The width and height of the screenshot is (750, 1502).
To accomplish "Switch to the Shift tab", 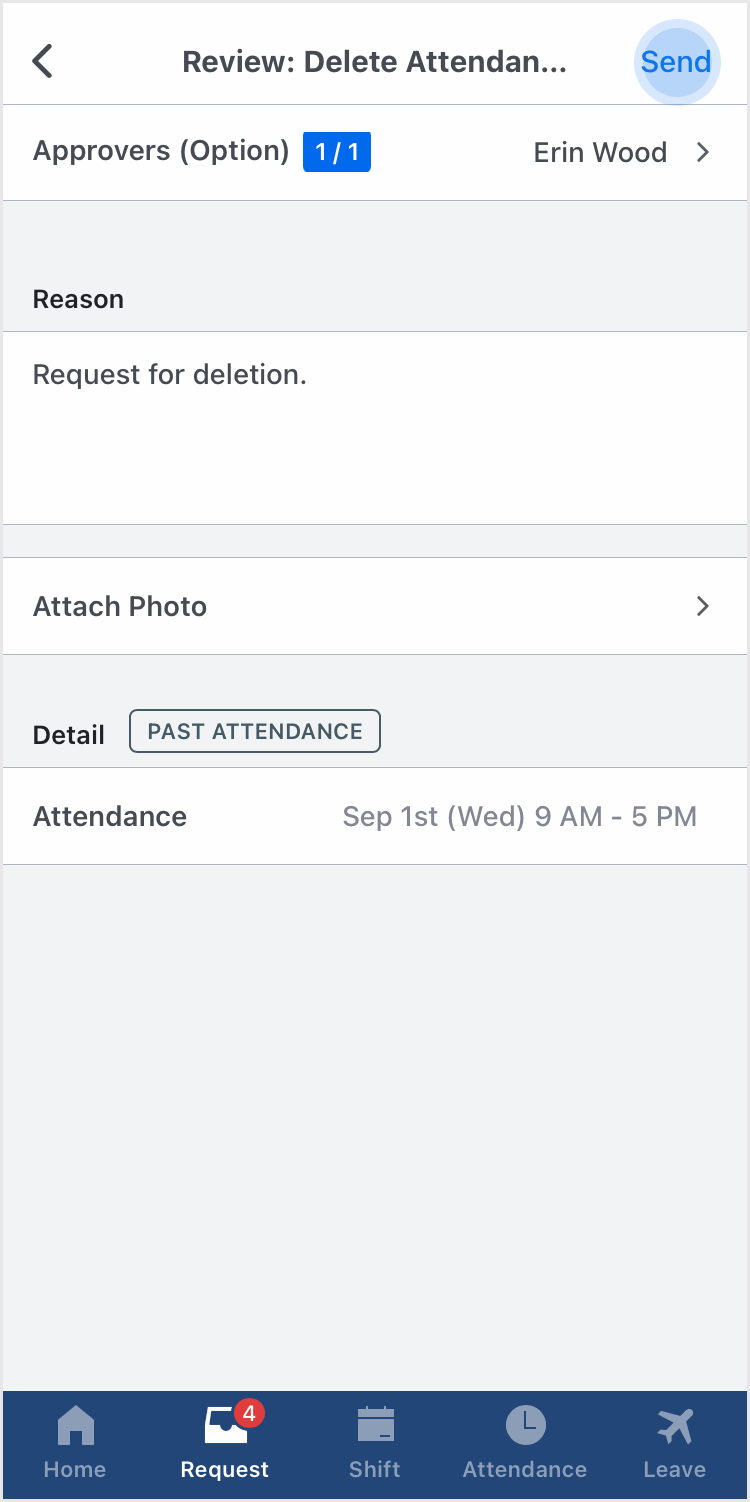I will click(x=375, y=1443).
